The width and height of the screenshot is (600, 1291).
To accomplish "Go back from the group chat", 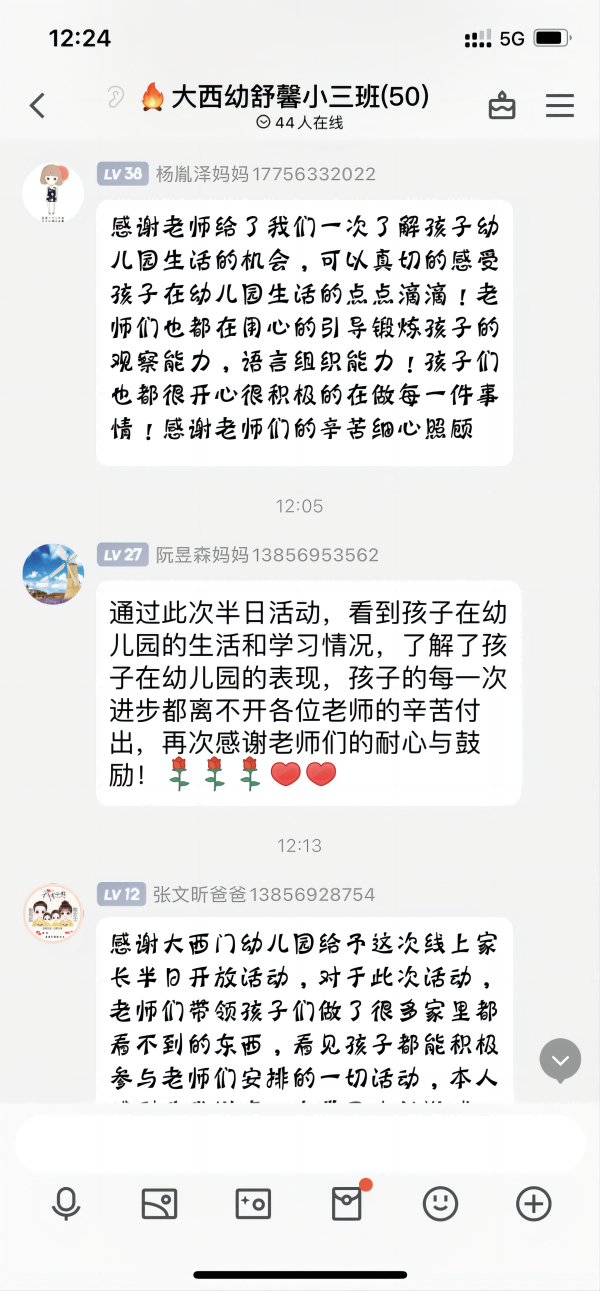I will 37,105.
